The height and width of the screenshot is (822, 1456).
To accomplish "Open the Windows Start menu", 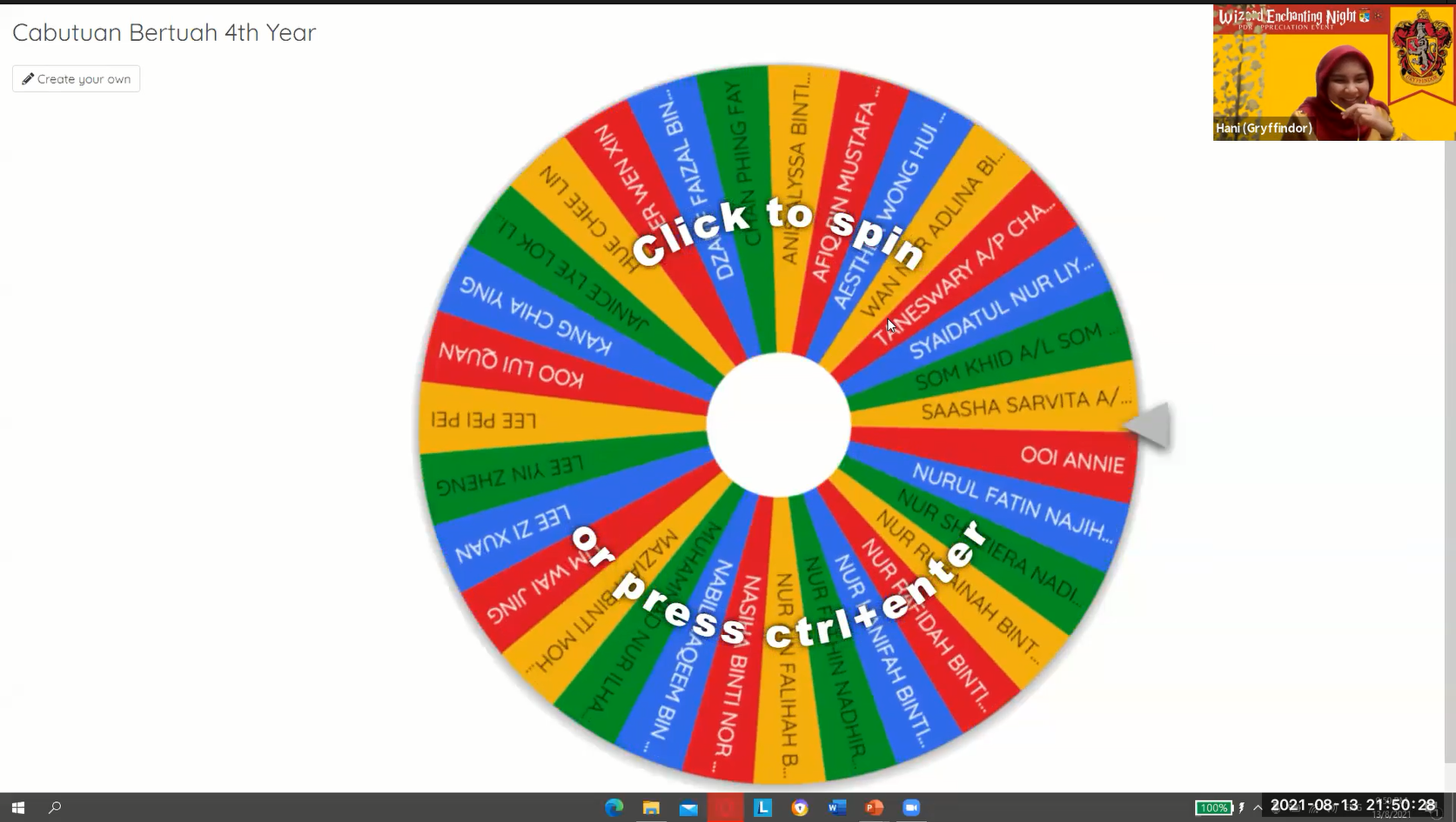I will click(x=17, y=807).
